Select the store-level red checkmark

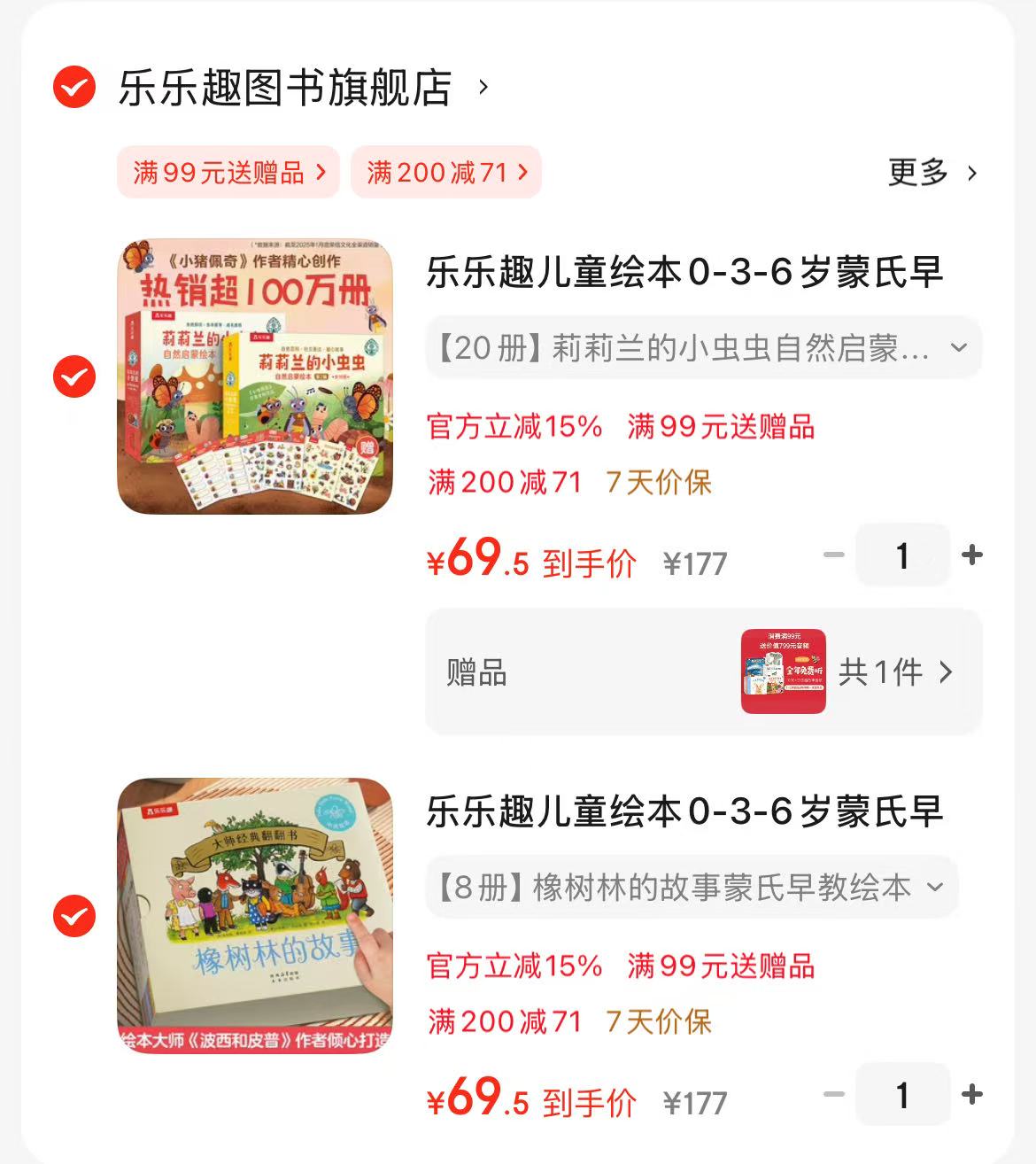73,88
